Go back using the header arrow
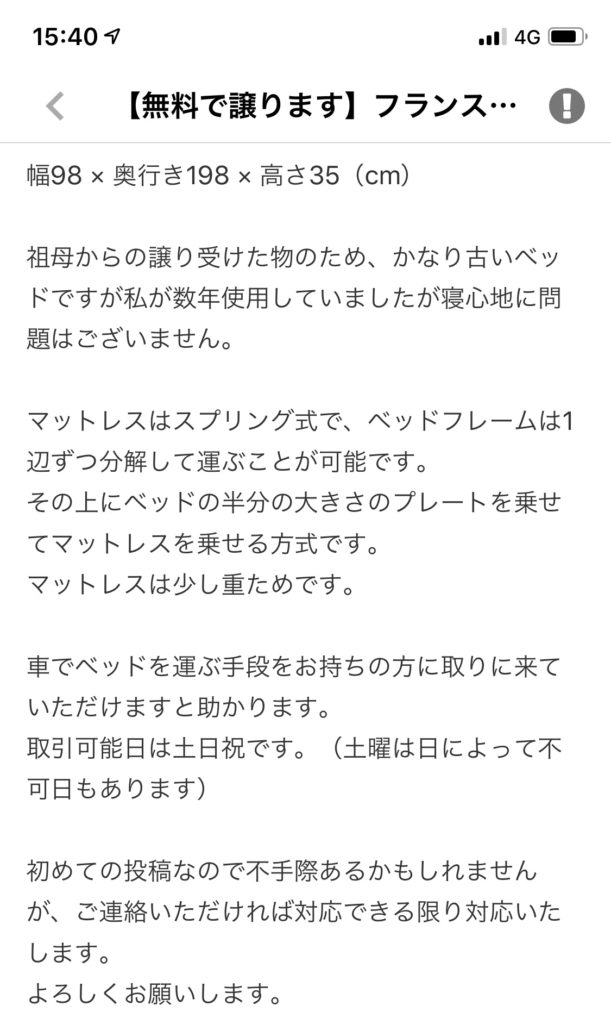 [x=55, y=106]
